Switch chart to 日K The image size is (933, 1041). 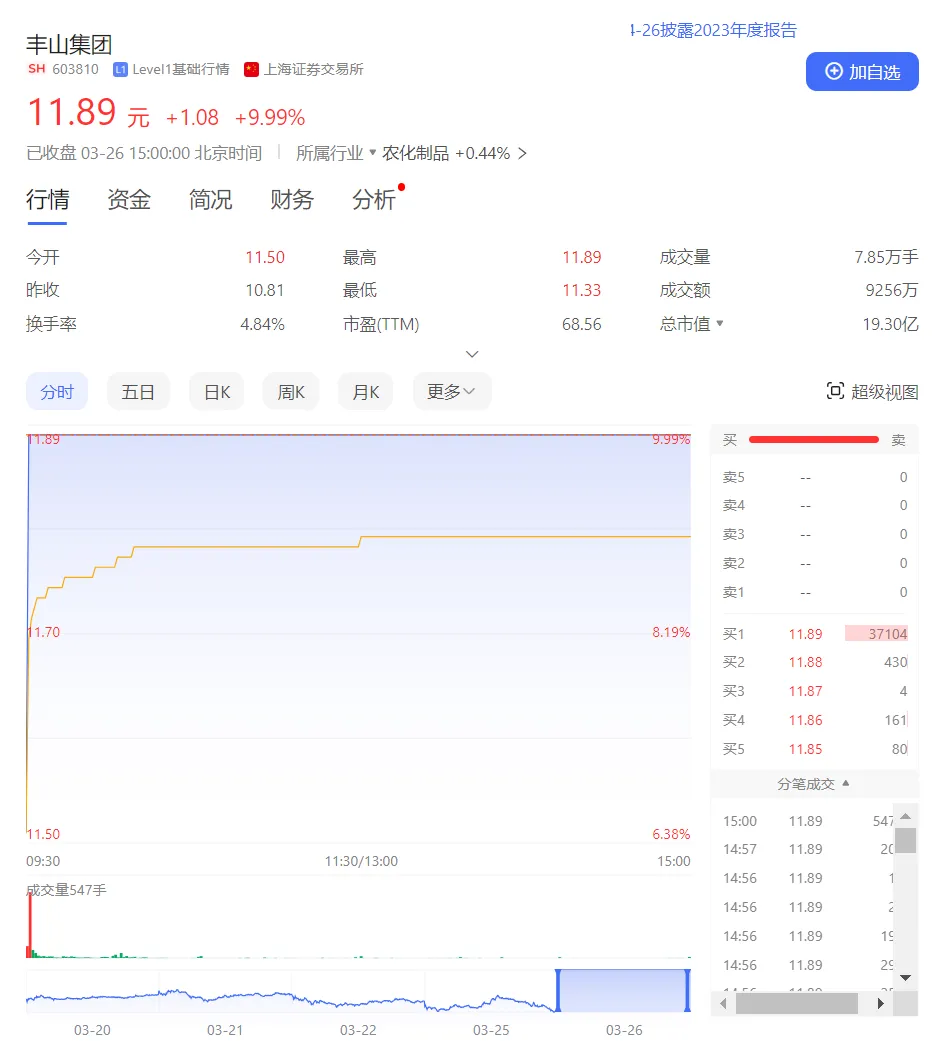(x=217, y=392)
